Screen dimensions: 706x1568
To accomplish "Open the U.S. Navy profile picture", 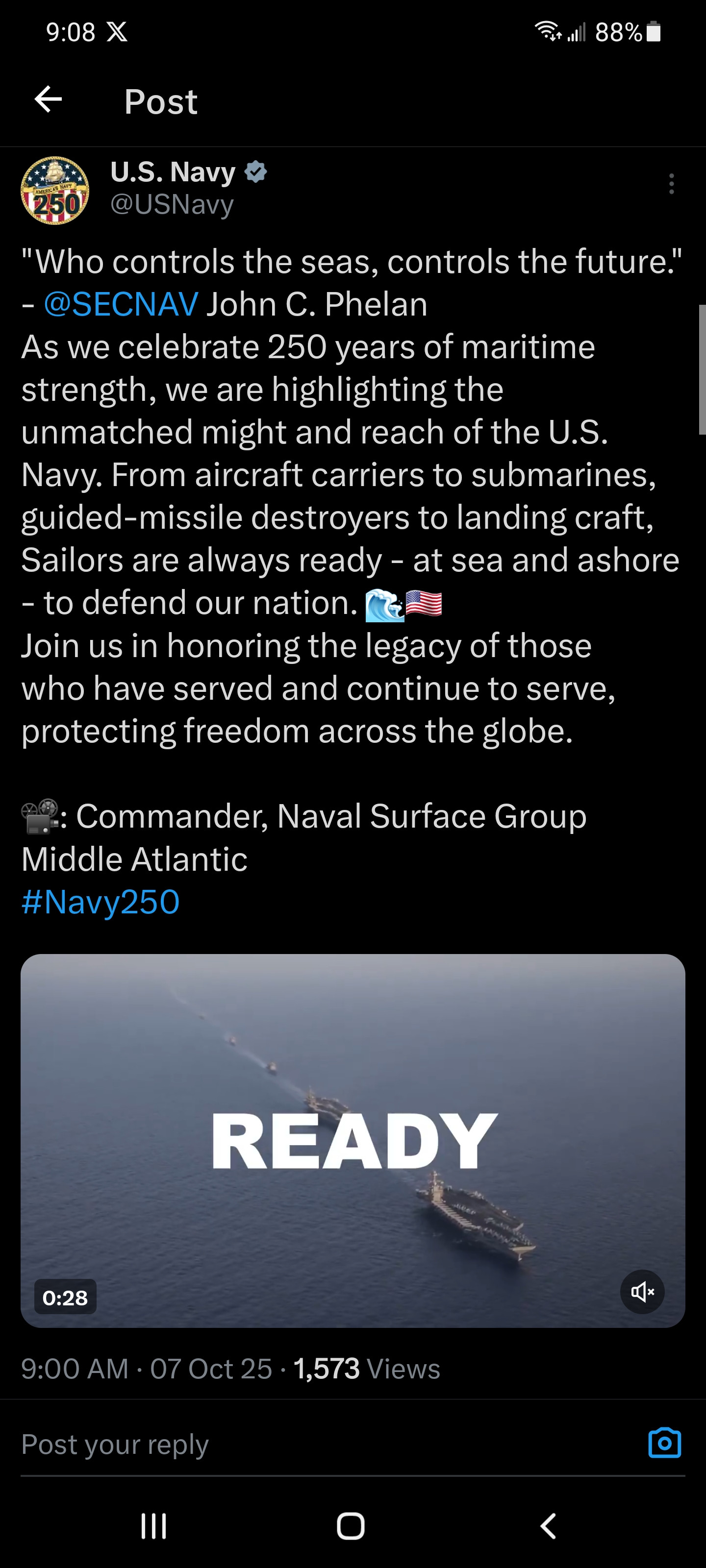I will point(55,191).
